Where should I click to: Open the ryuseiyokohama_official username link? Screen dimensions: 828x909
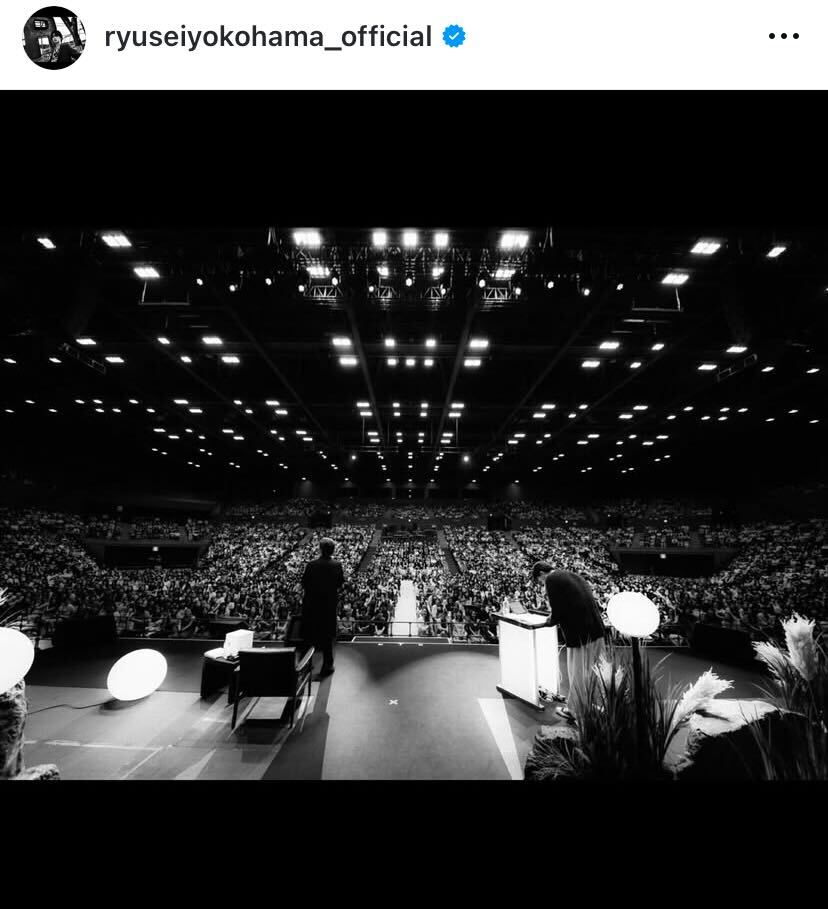coord(268,37)
